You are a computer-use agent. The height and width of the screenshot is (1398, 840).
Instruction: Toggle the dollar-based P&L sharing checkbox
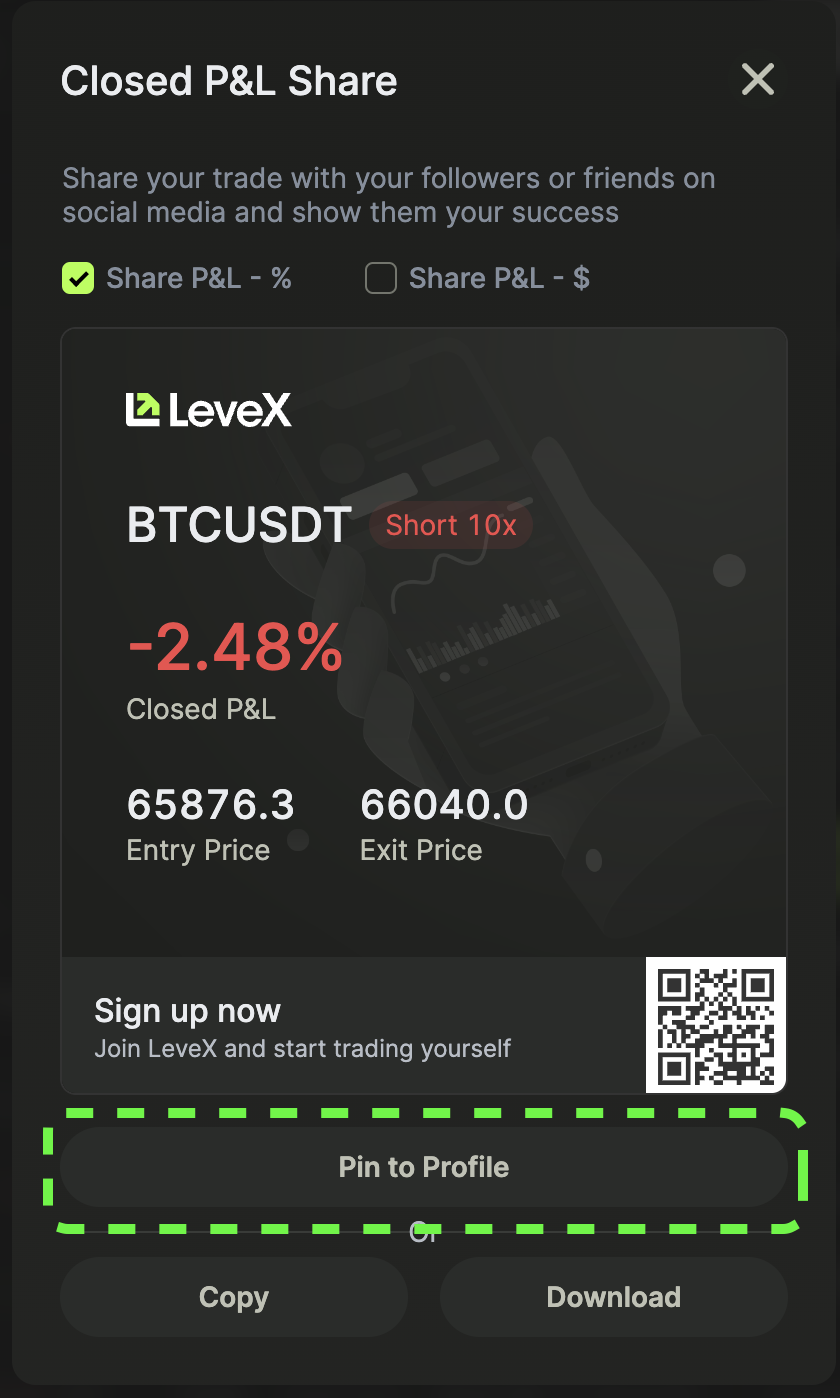click(x=380, y=278)
